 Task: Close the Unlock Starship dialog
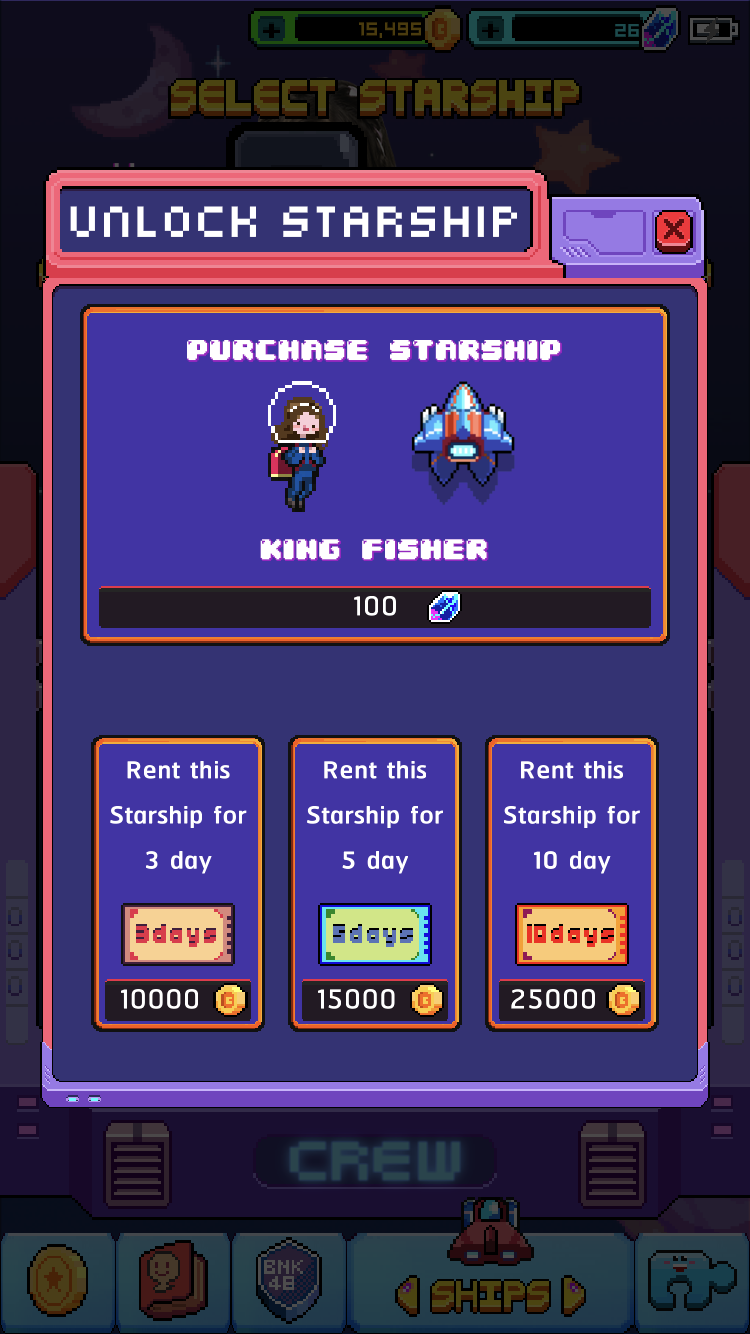674,231
